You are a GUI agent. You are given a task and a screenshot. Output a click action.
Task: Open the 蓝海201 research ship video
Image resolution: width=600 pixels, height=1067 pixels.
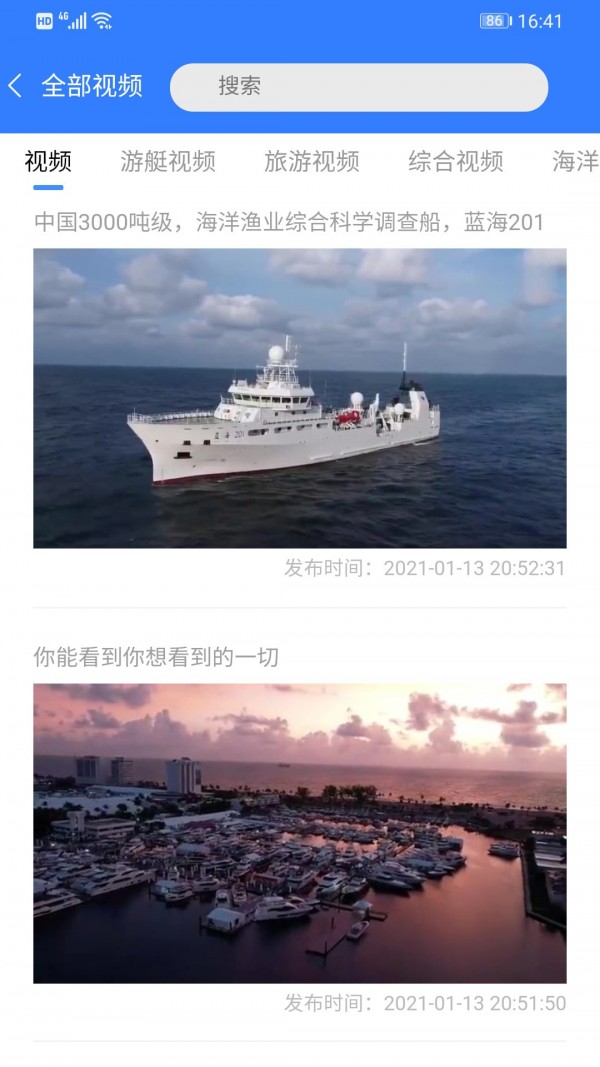pos(300,398)
